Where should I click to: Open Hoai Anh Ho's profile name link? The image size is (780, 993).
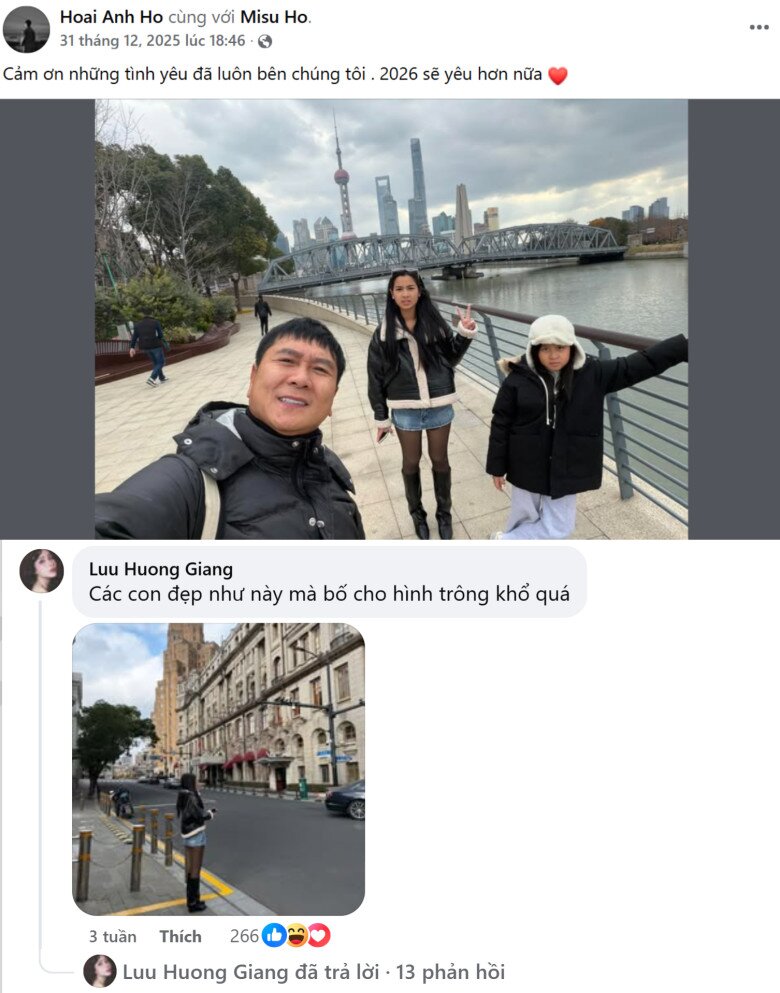(x=111, y=17)
